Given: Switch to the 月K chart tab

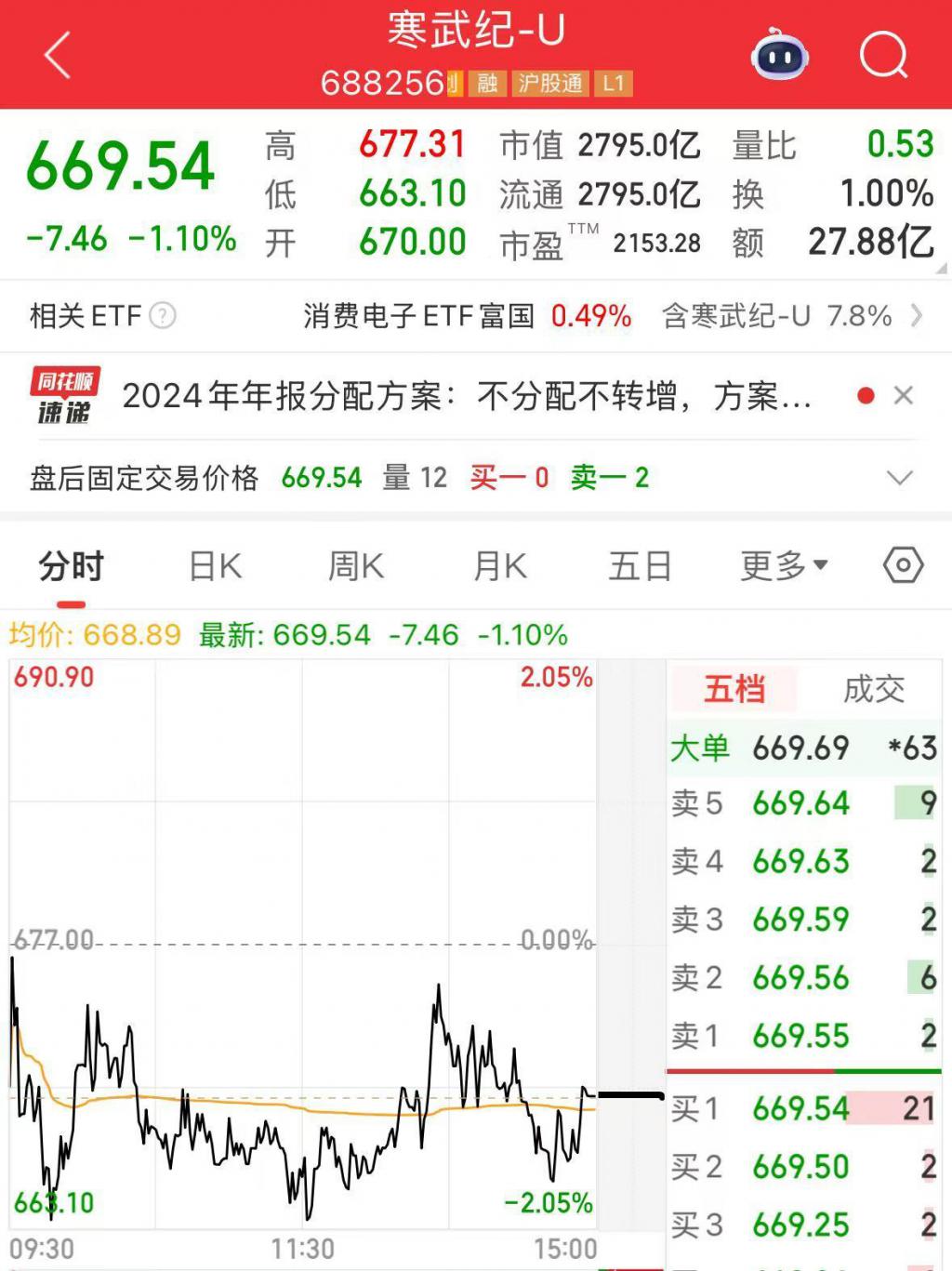Looking at the screenshot, I should 500,566.
